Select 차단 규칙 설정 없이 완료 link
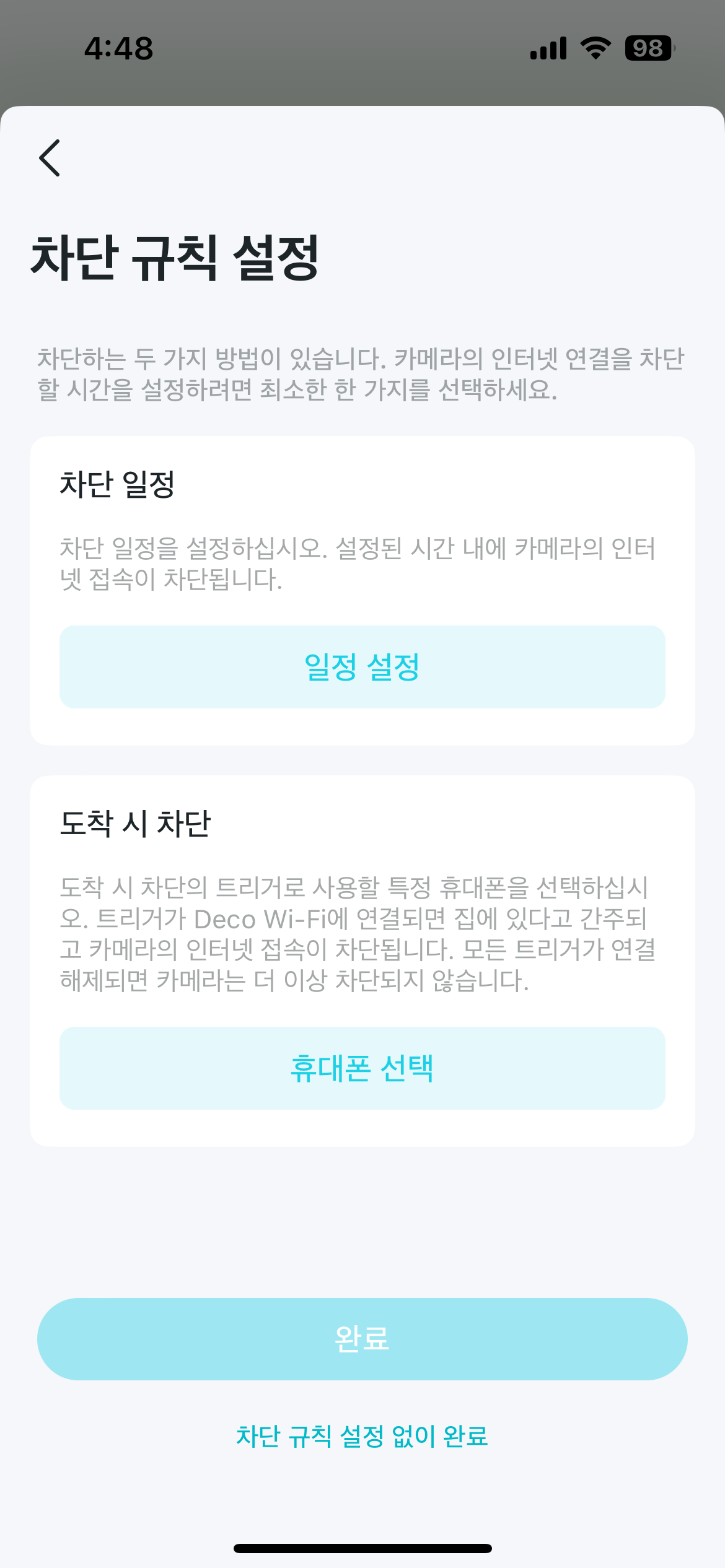Image resolution: width=725 pixels, height=1568 pixels. pyautogui.click(x=362, y=1437)
